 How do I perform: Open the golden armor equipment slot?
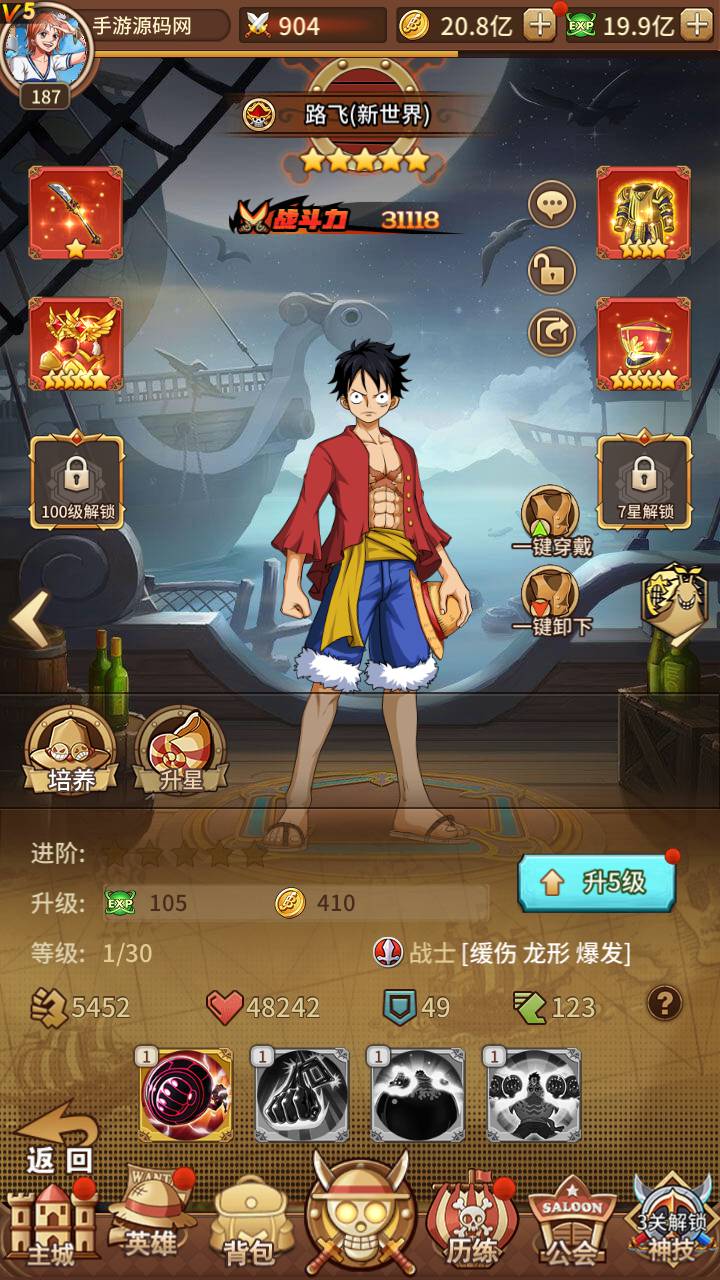point(643,213)
